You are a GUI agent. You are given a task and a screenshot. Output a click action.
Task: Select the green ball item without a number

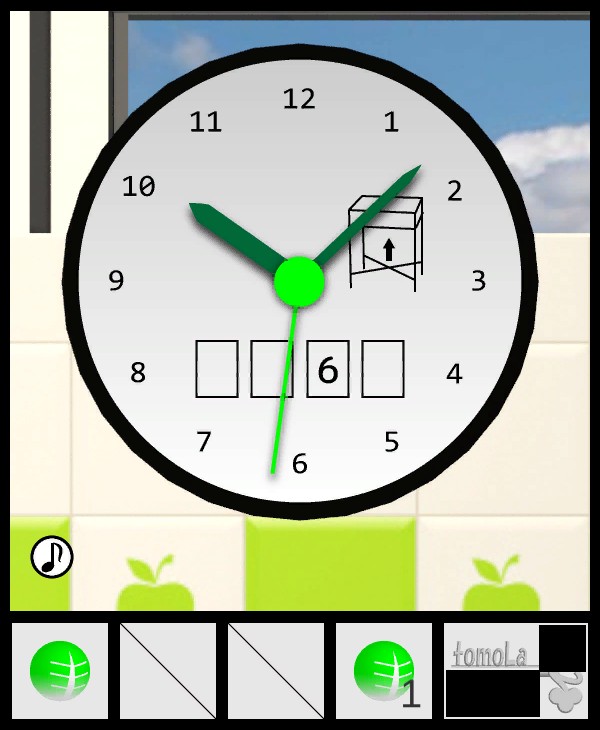coord(60,670)
